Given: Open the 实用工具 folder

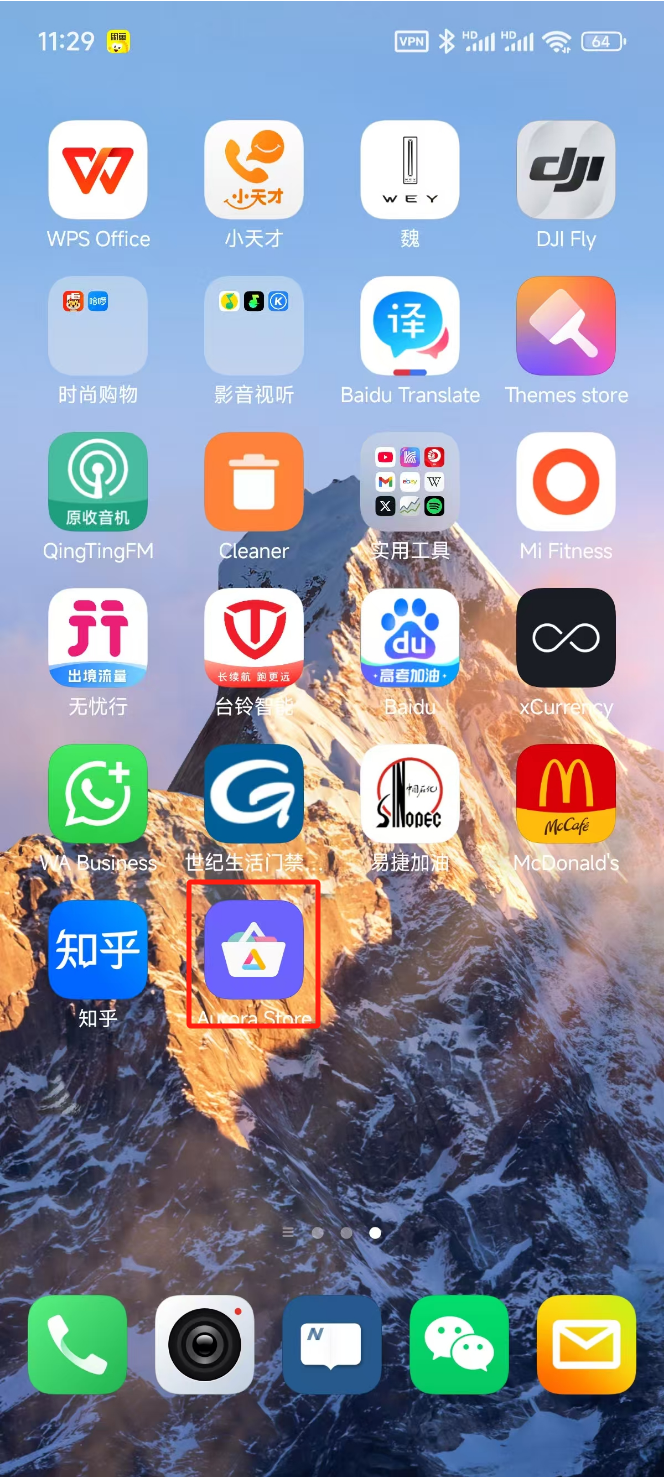Looking at the screenshot, I should [x=410, y=482].
